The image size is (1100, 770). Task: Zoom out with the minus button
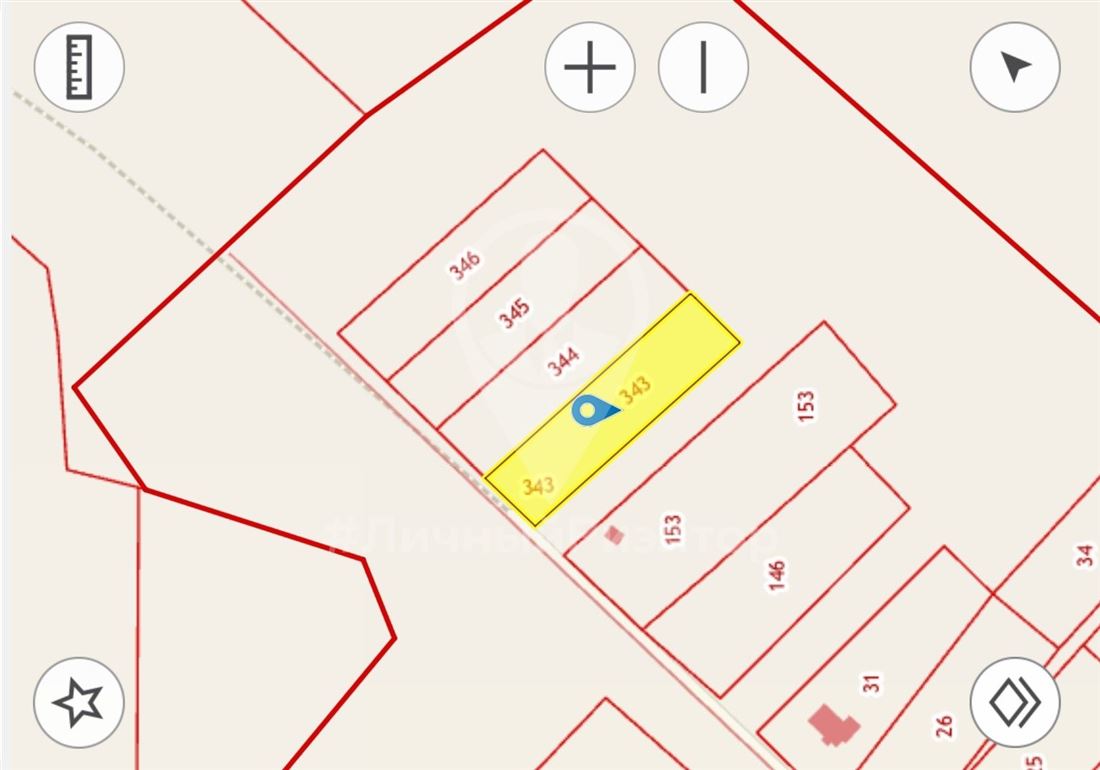(x=703, y=68)
